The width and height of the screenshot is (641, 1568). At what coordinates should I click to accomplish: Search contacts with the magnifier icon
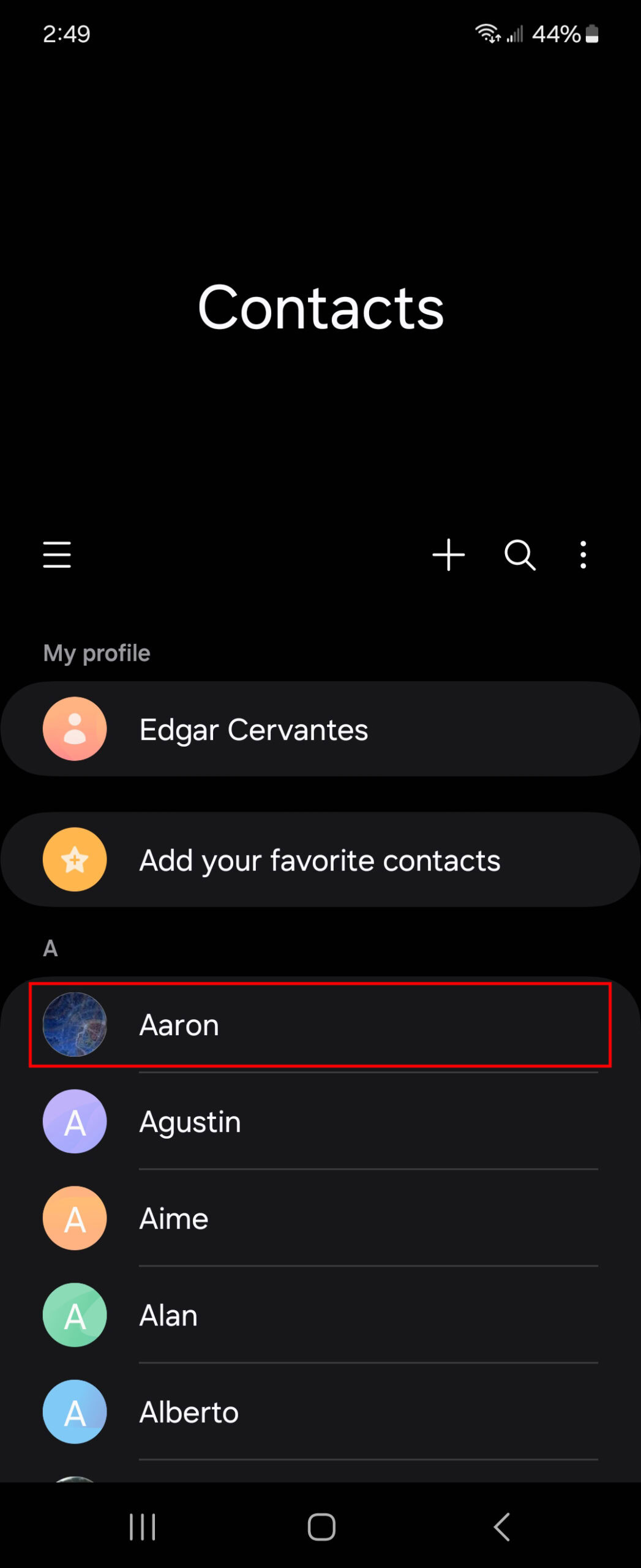pos(519,554)
